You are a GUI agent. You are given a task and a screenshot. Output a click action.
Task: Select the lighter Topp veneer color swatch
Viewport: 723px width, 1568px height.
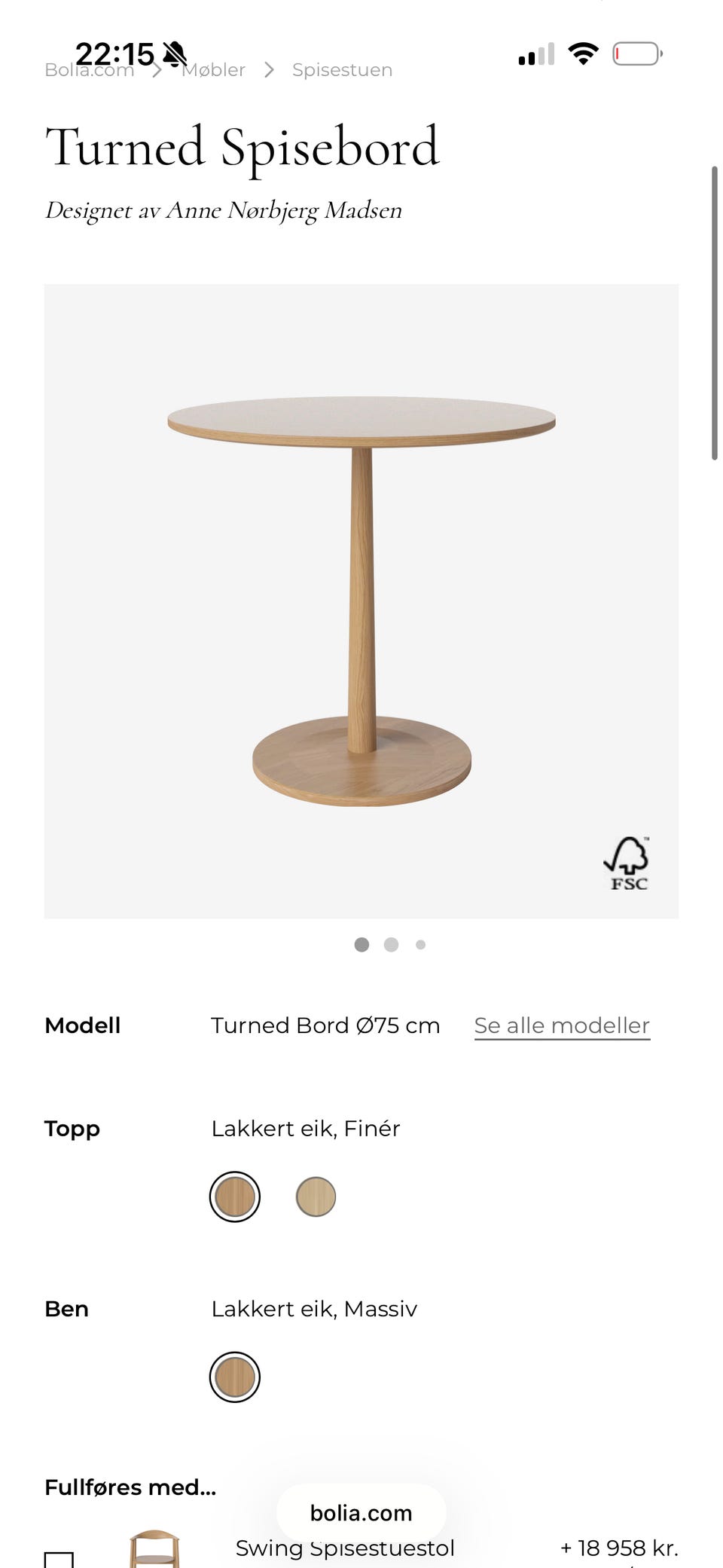[316, 1196]
